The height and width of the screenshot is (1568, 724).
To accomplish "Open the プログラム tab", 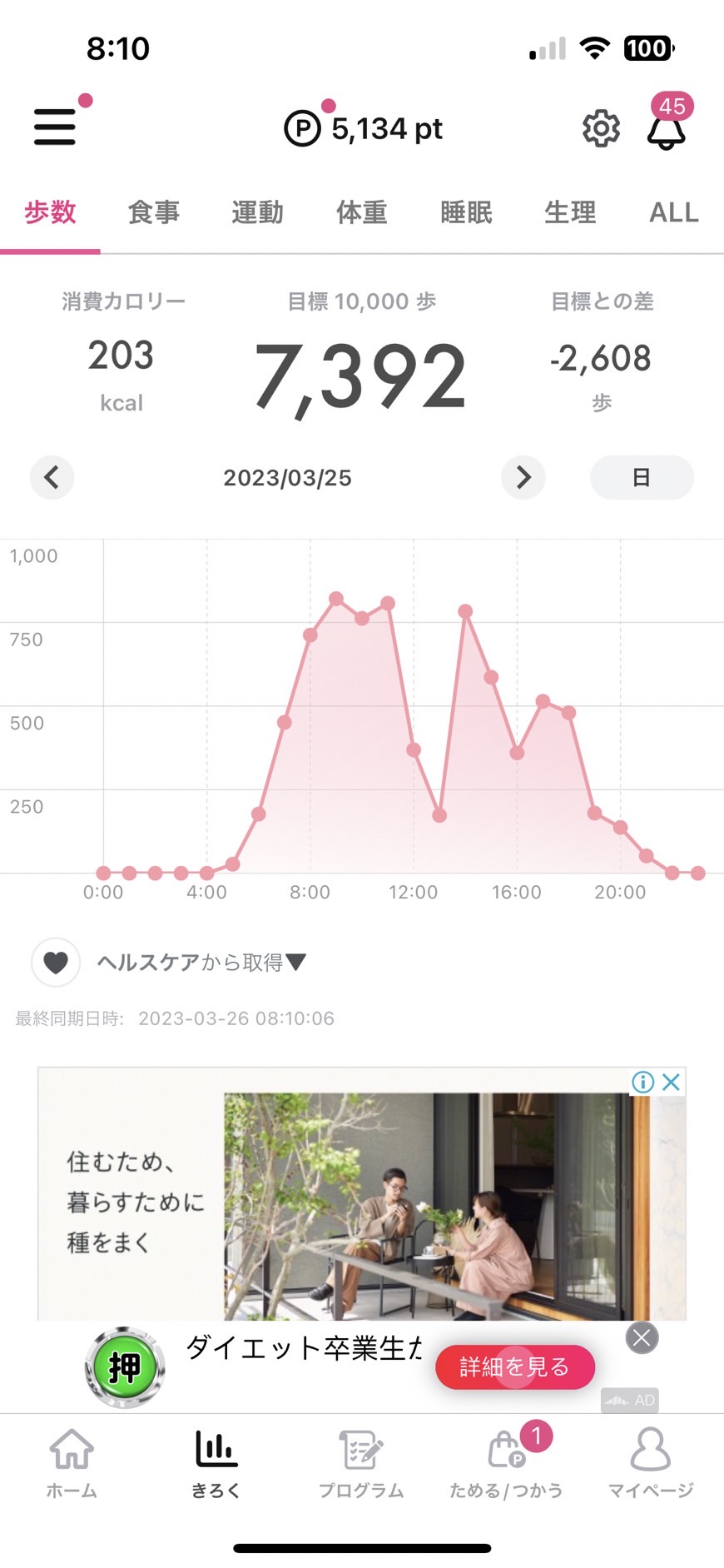I will pyautogui.click(x=361, y=1463).
